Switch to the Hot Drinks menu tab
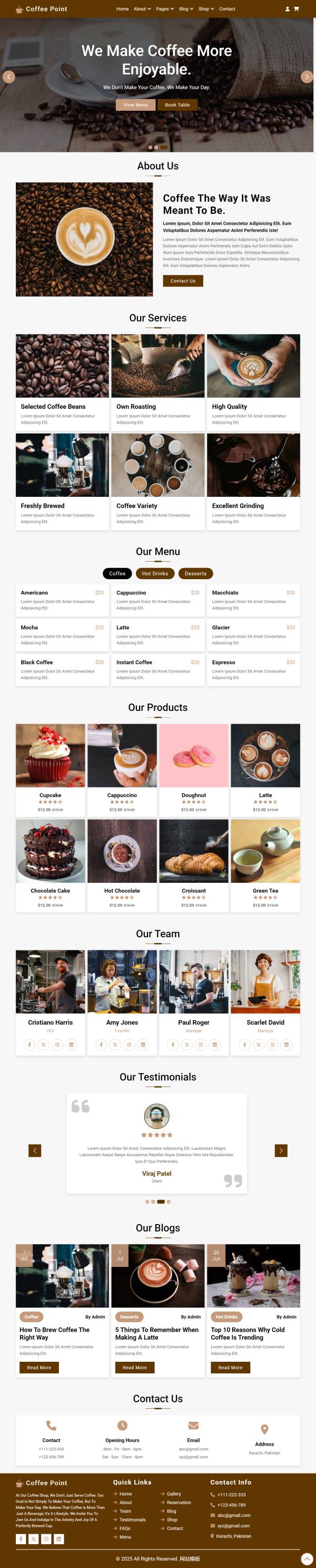 pyautogui.click(x=155, y=573)
